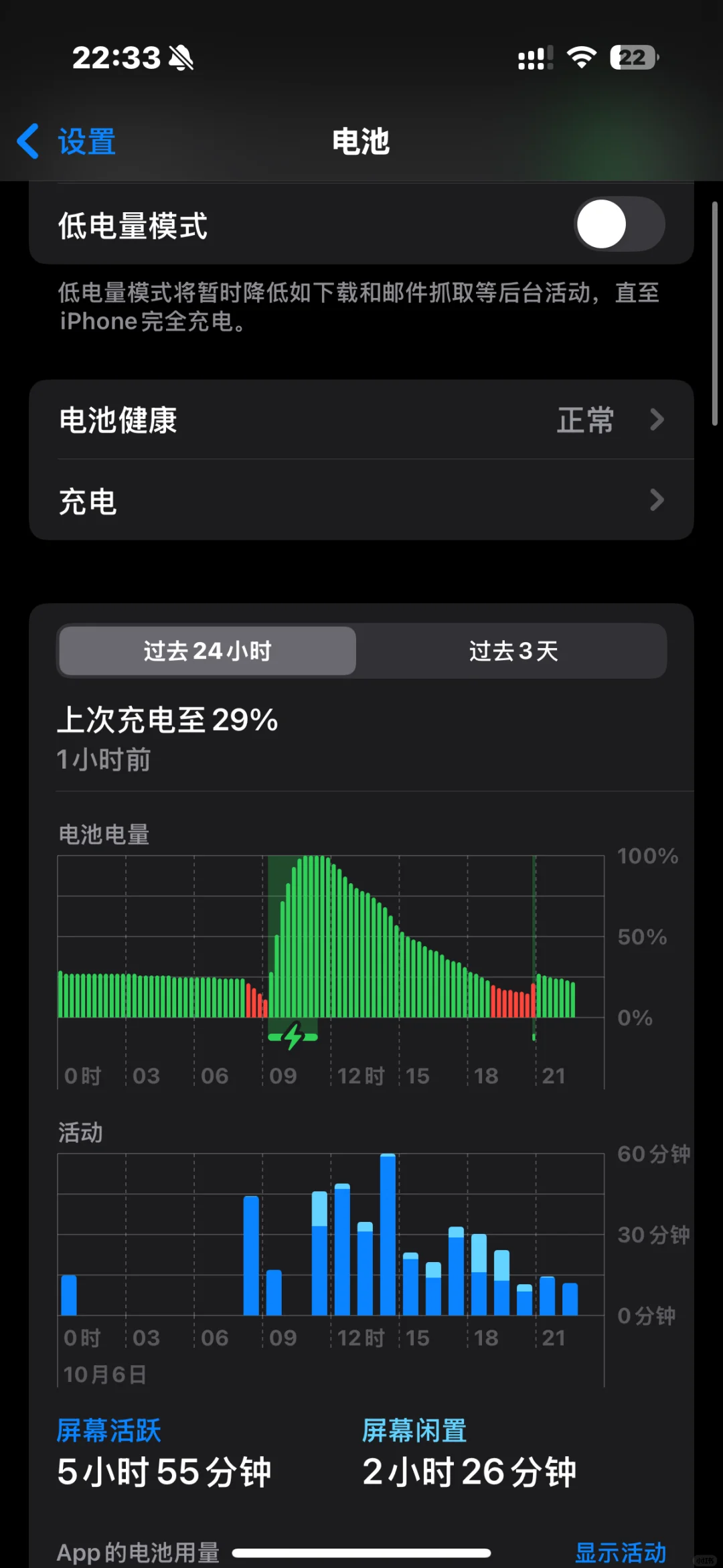
Task: Switch to the 过去3天 tab
Action: (513, 651)
